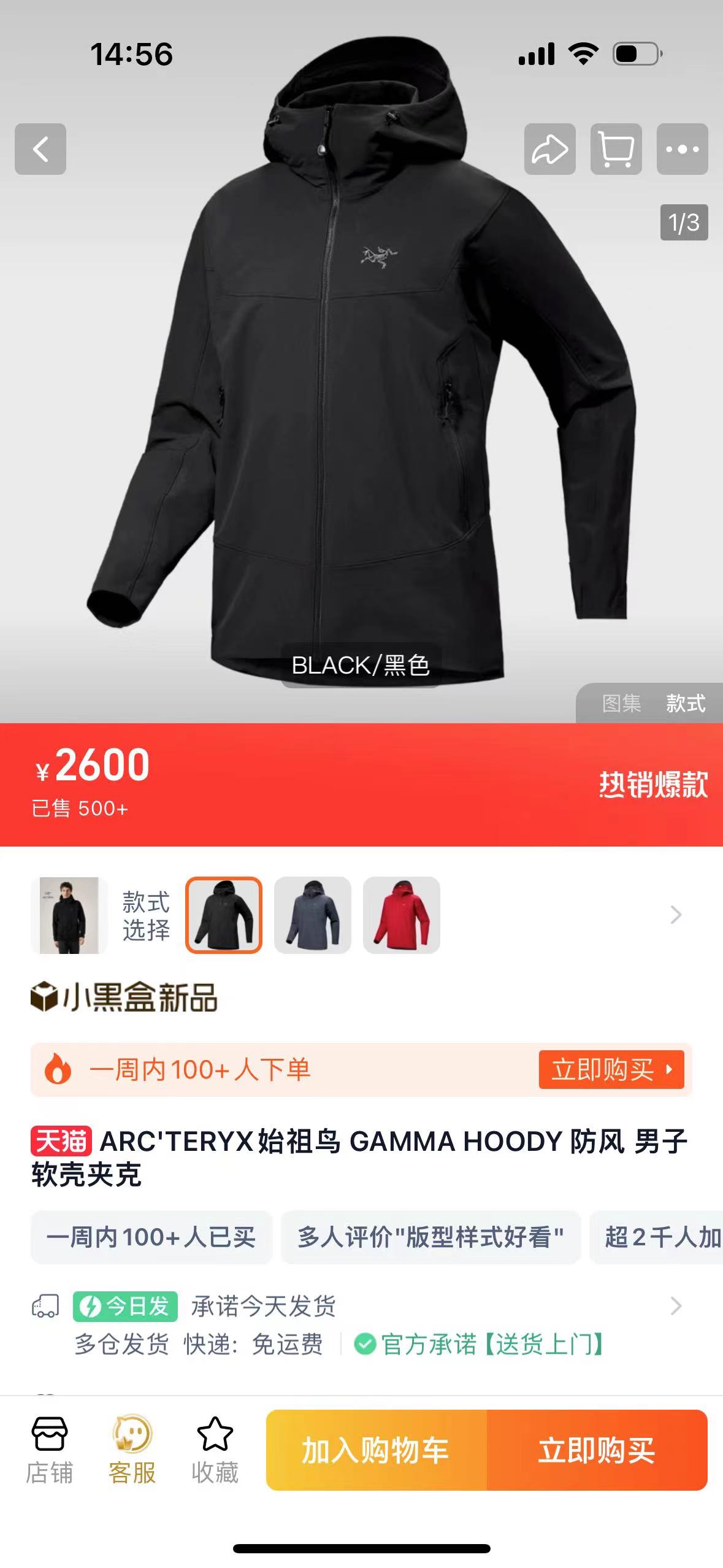Open the three-dot more menu
Screen dimensions: 723x1568
tap(682, 149)
